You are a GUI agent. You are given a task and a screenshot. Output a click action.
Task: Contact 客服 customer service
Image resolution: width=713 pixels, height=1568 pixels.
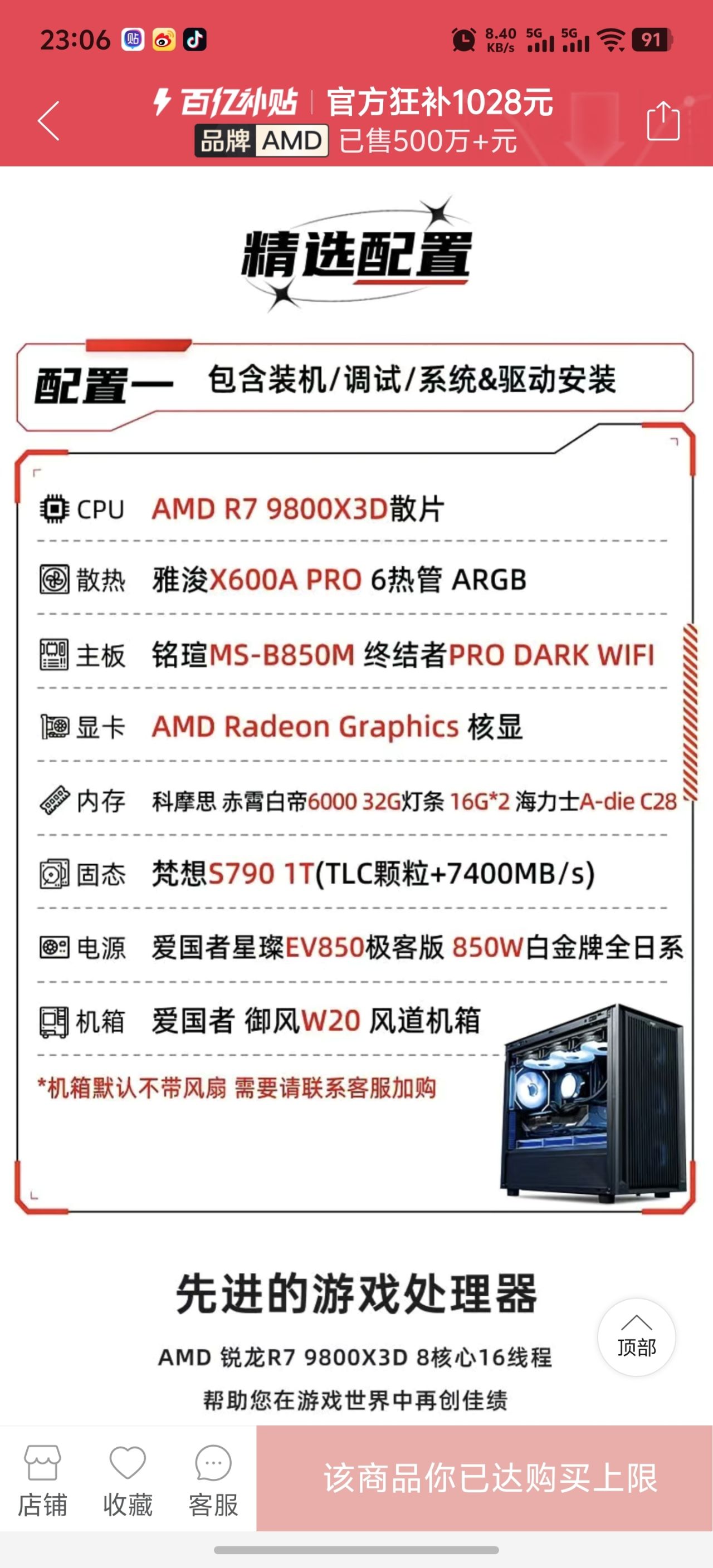coord(213,1481)
